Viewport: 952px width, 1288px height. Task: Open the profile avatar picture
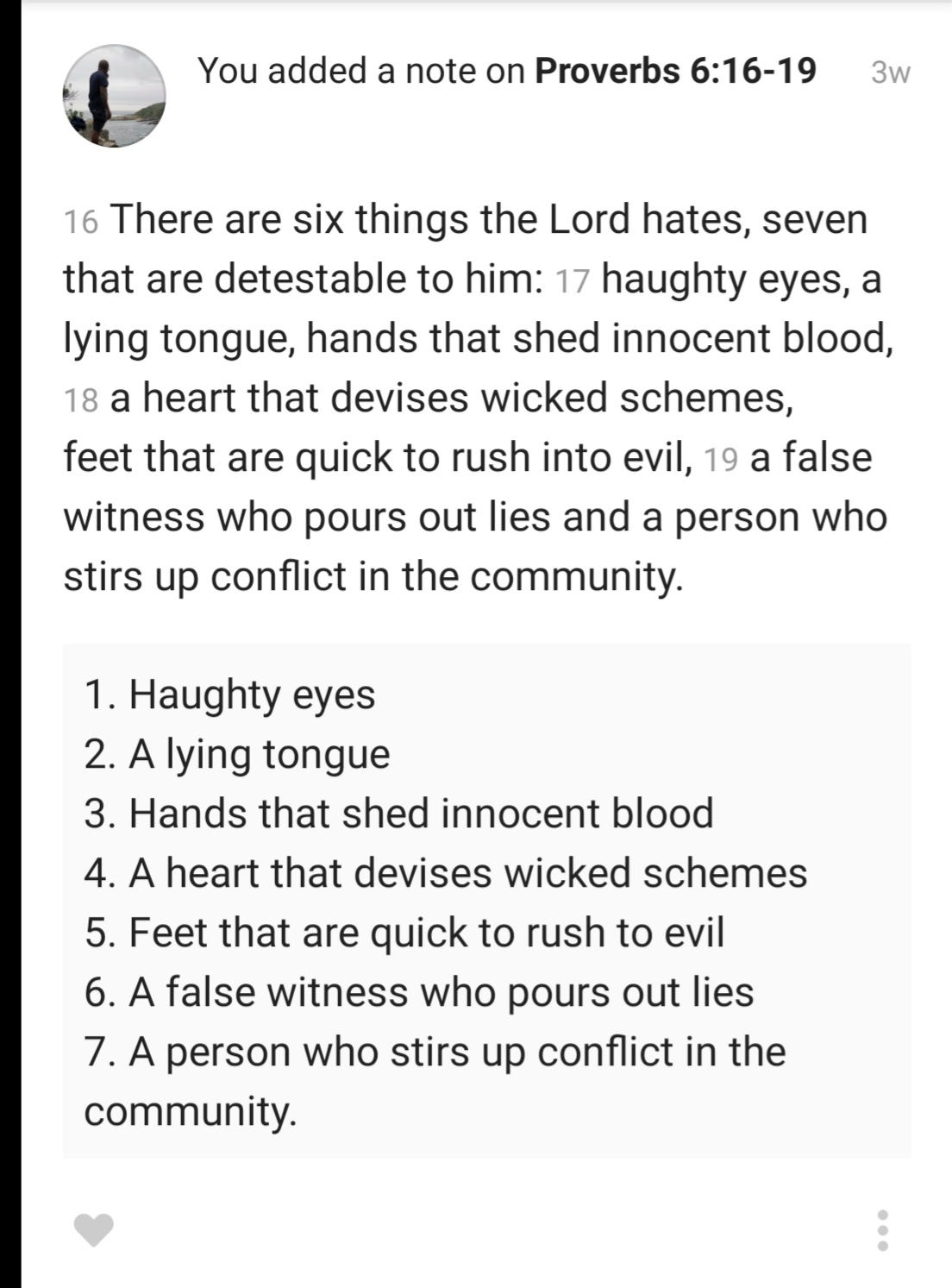pos(114,96)
